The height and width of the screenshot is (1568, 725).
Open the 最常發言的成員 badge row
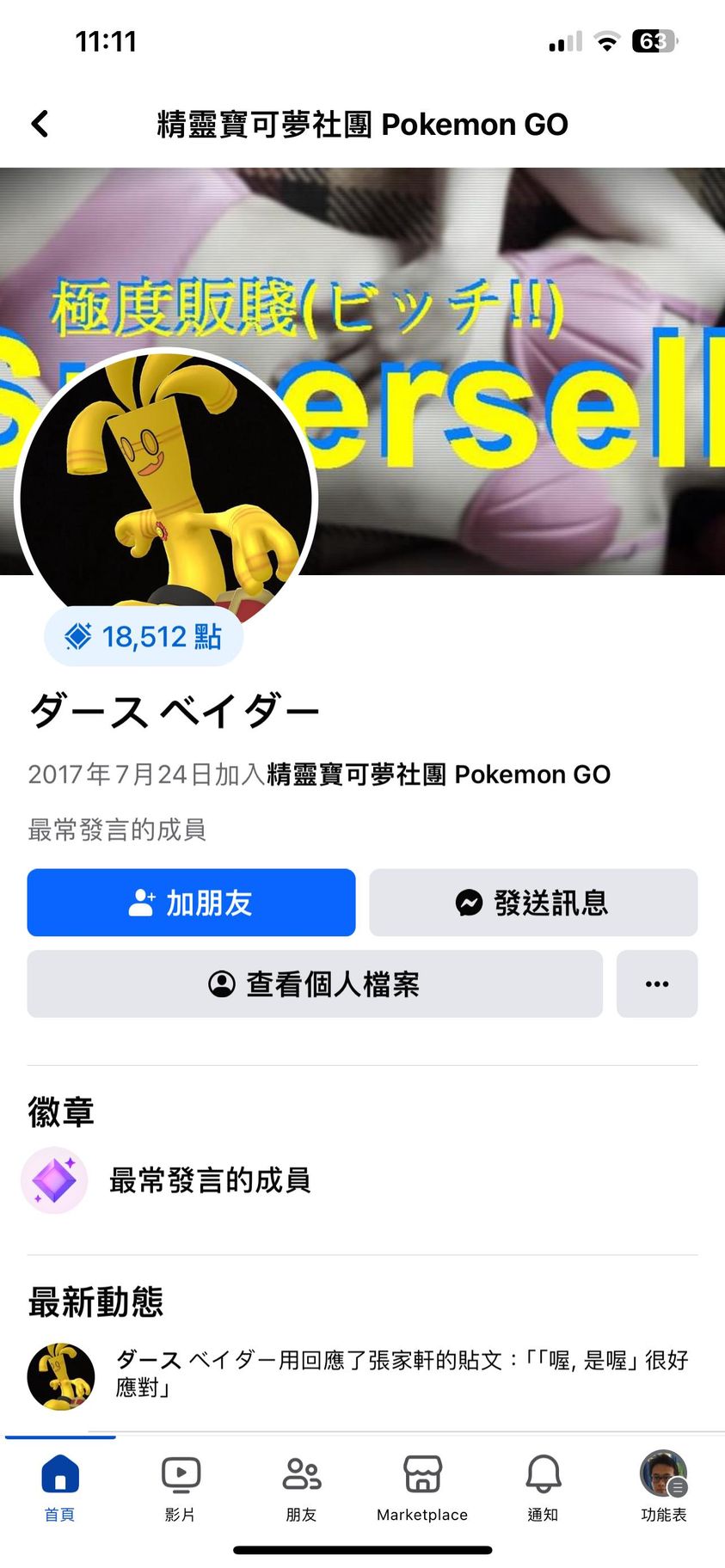click(x=209, y=1180)
